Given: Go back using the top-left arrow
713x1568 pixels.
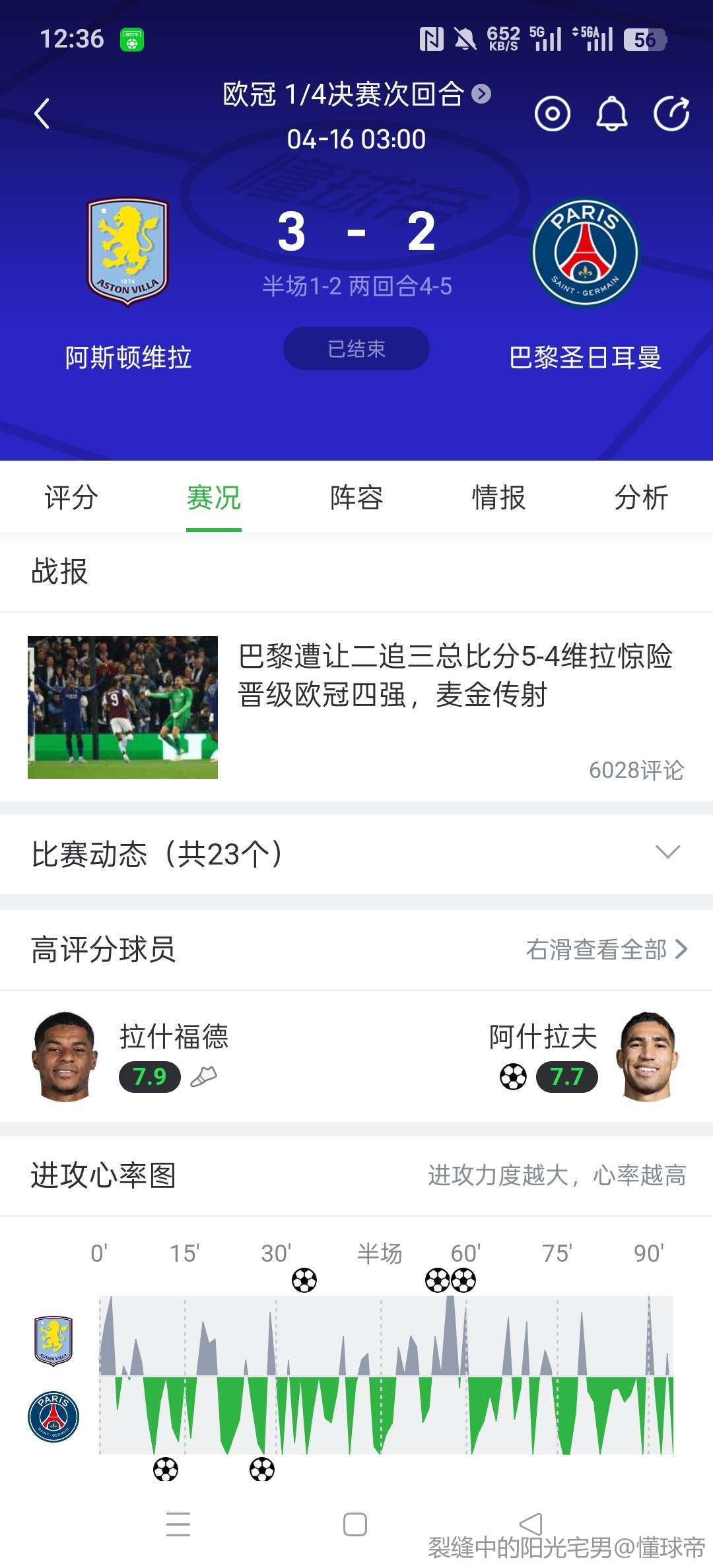Looking at the screenshot, I should point(43,114).
